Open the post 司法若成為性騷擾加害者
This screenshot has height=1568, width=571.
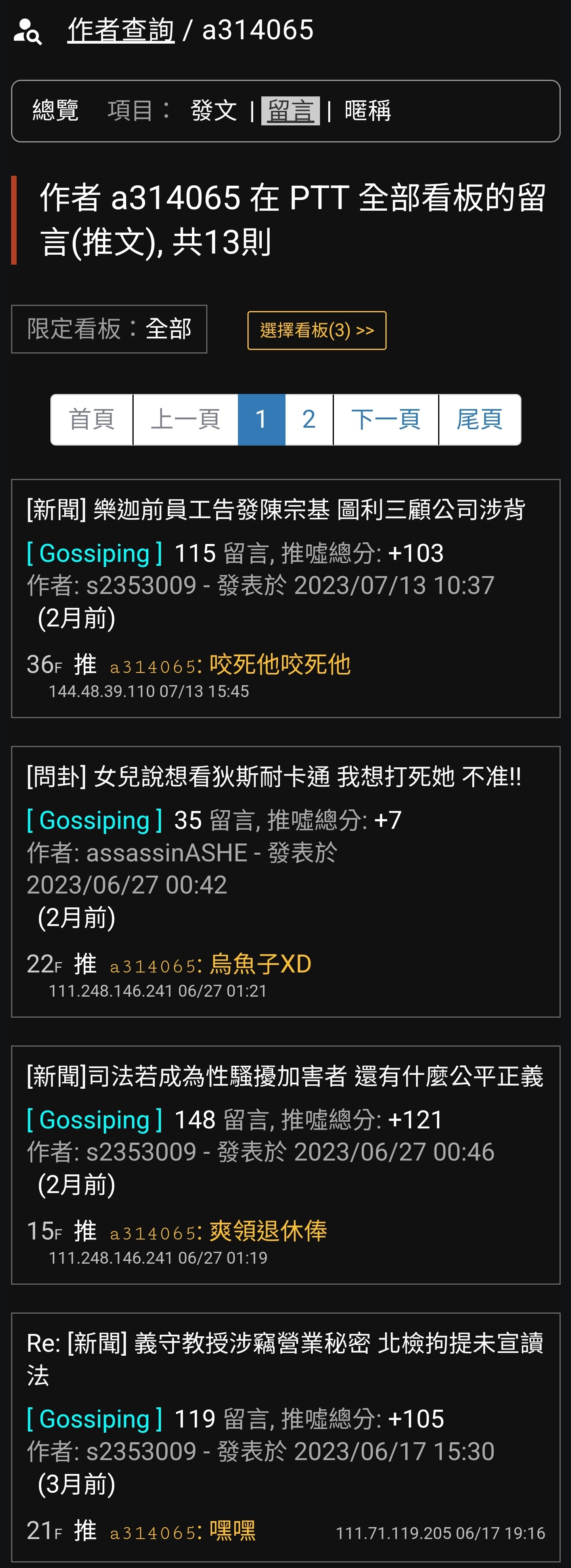click(x=285, y=1076)
